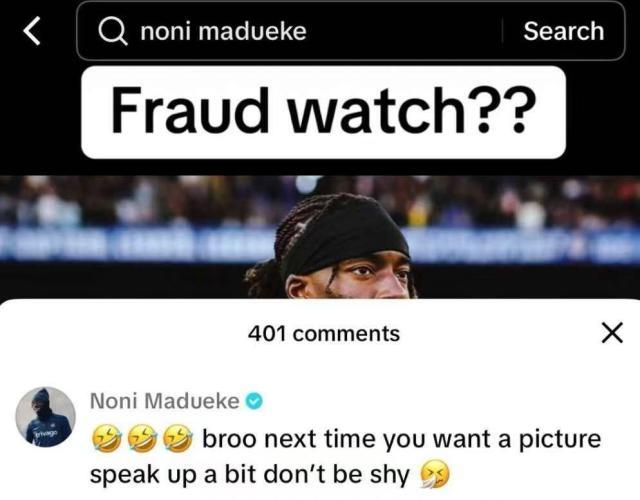The image size is (640, 500).
Task: Go back using the top-left arrow
Action: [x=32, y=31]
